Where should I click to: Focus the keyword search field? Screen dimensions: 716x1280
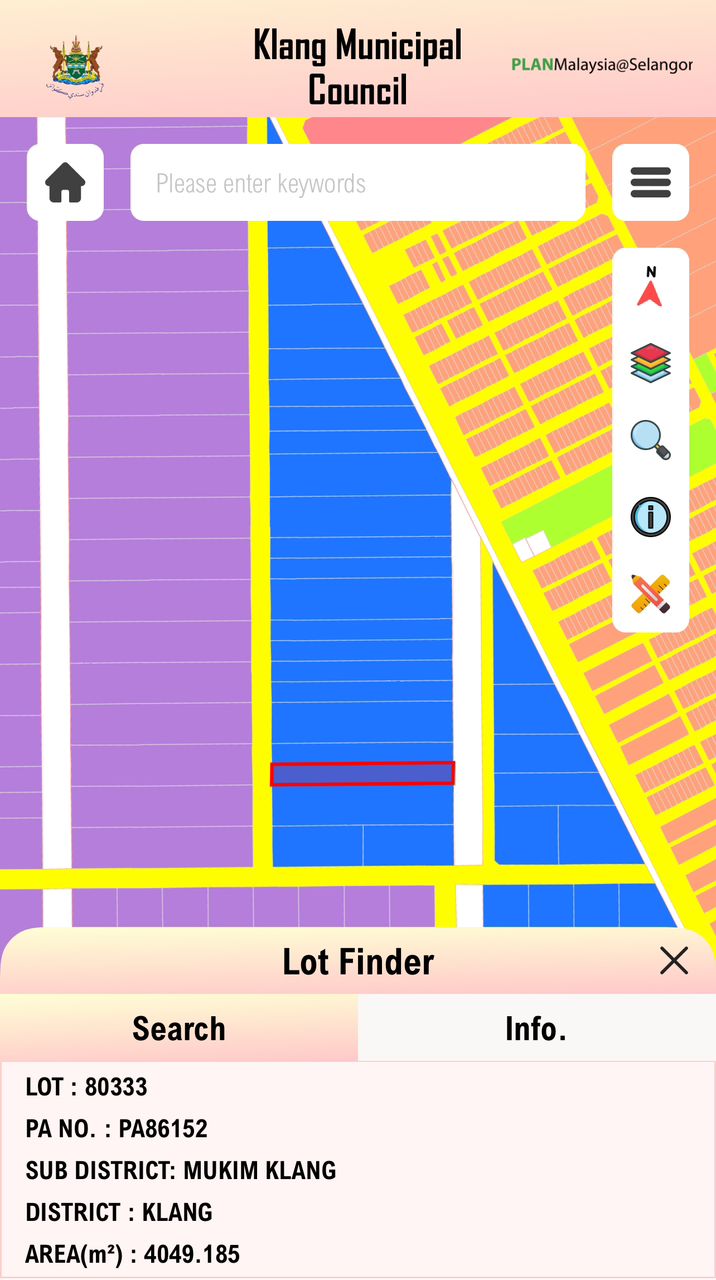pyautogui.click(x=358, y=183)
